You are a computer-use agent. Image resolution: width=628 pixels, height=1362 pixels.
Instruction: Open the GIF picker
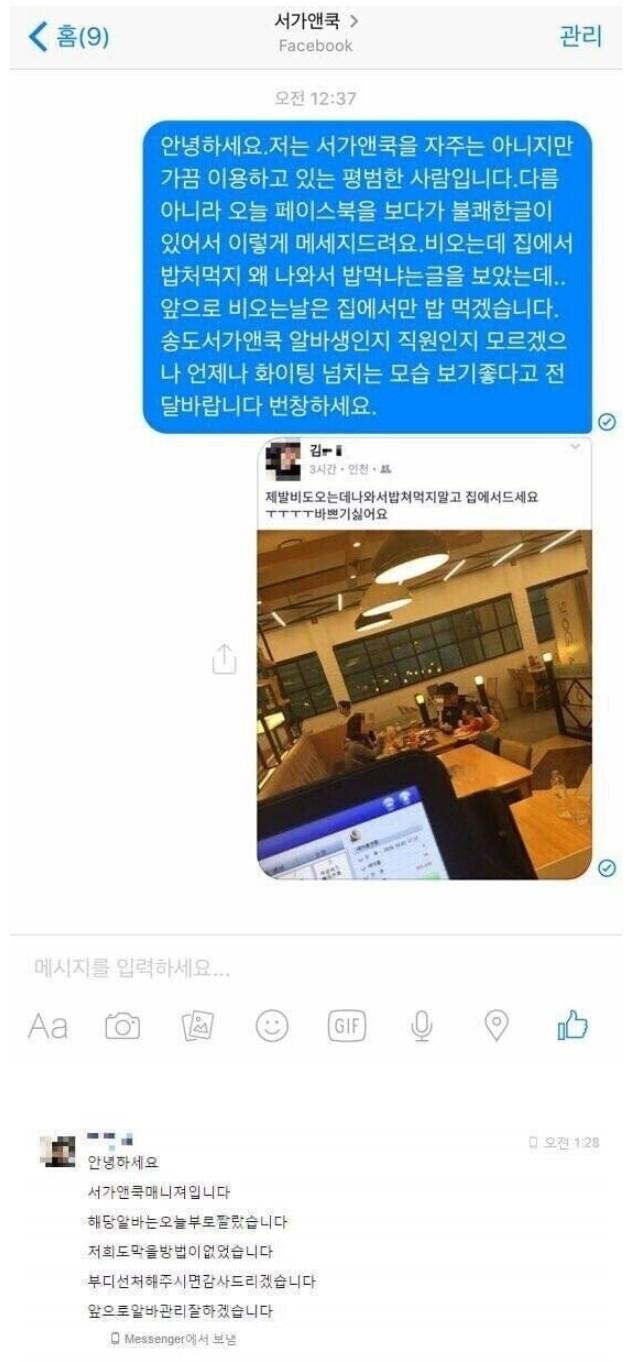347,1025
